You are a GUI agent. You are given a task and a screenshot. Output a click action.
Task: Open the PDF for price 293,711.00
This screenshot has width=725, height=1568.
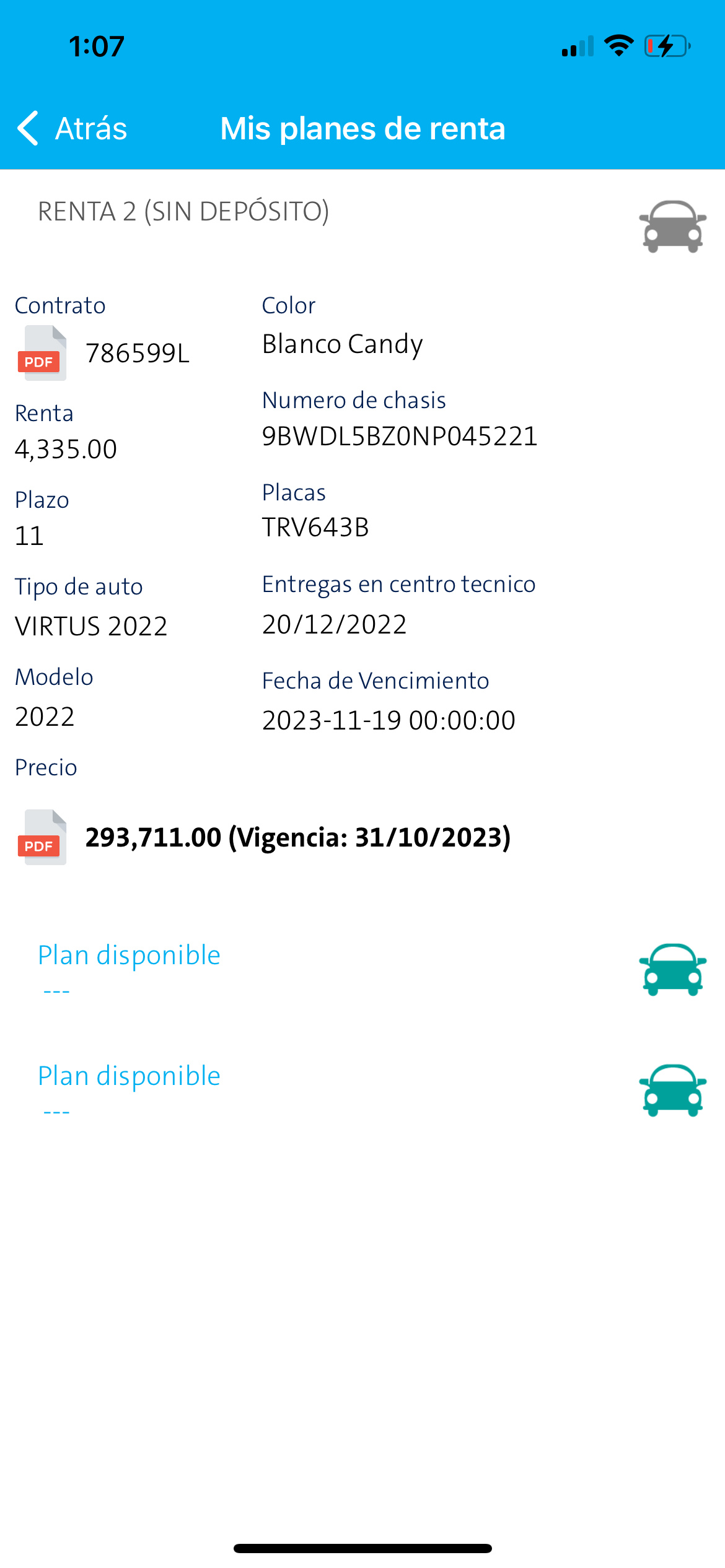pos(42,837)
